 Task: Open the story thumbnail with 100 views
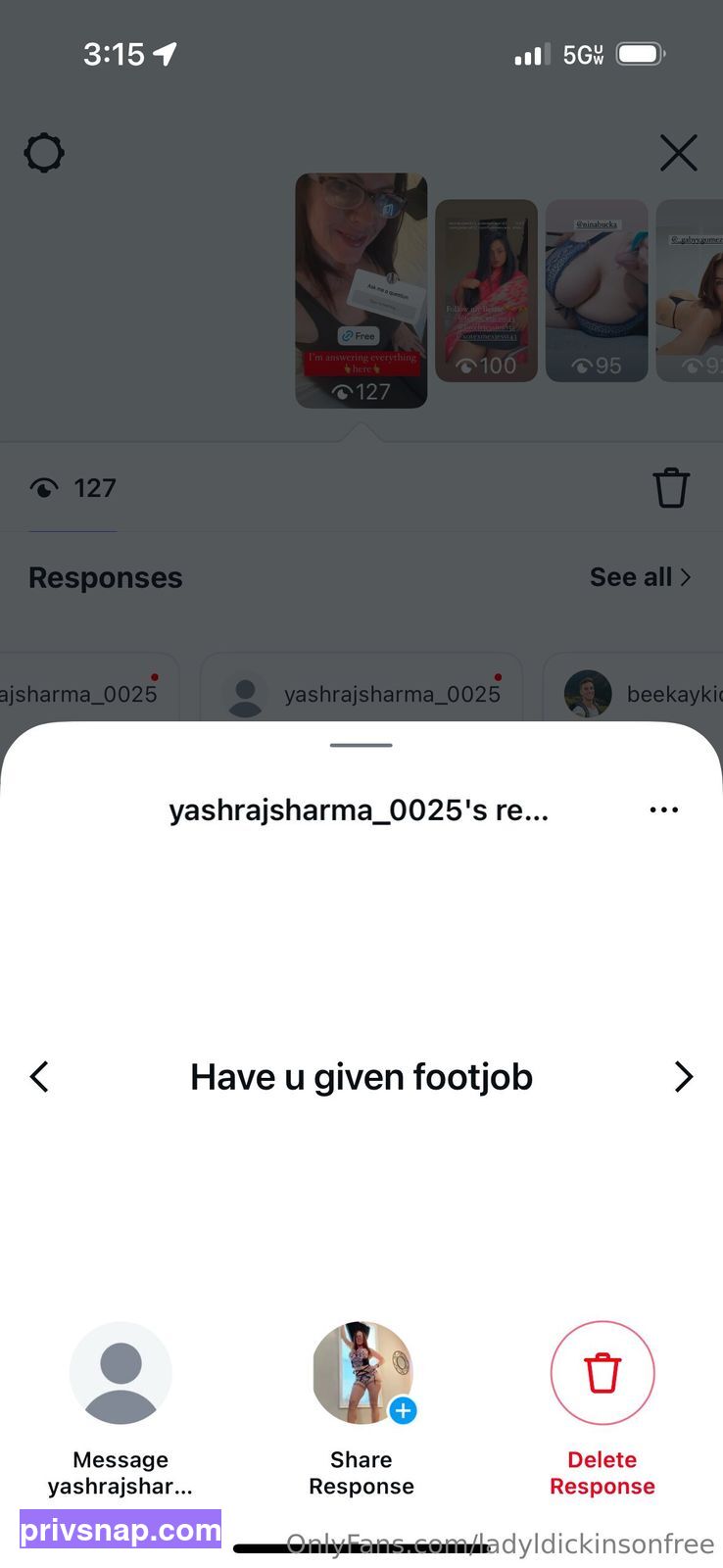tap(486, 290)
